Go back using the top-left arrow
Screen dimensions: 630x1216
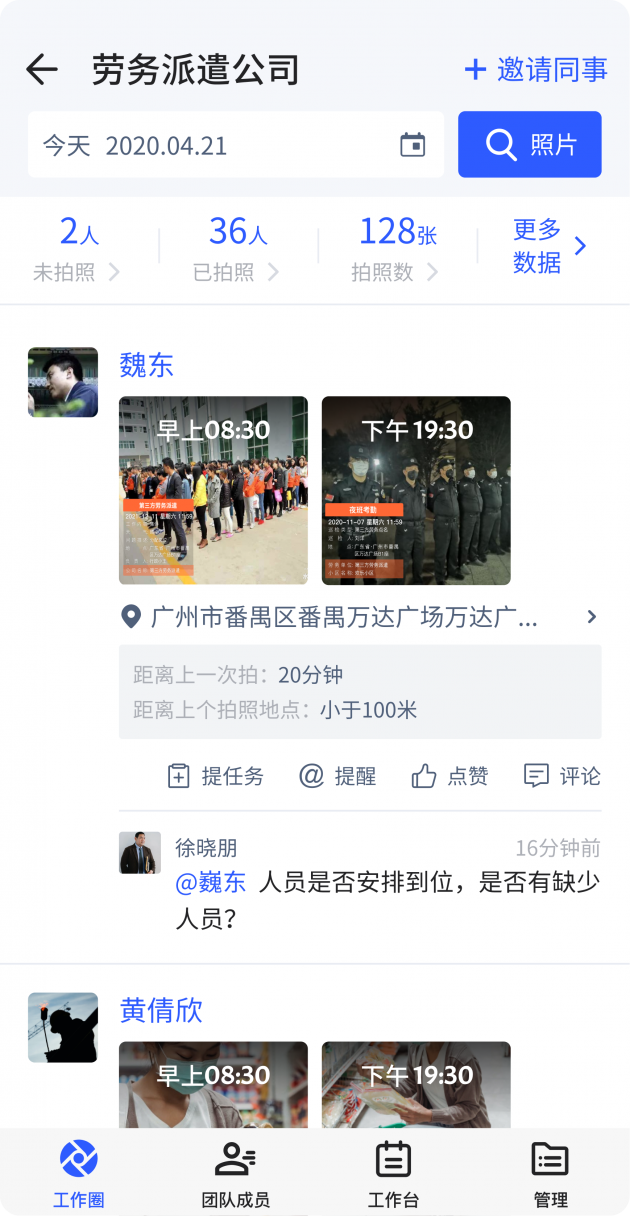[42, 69]
